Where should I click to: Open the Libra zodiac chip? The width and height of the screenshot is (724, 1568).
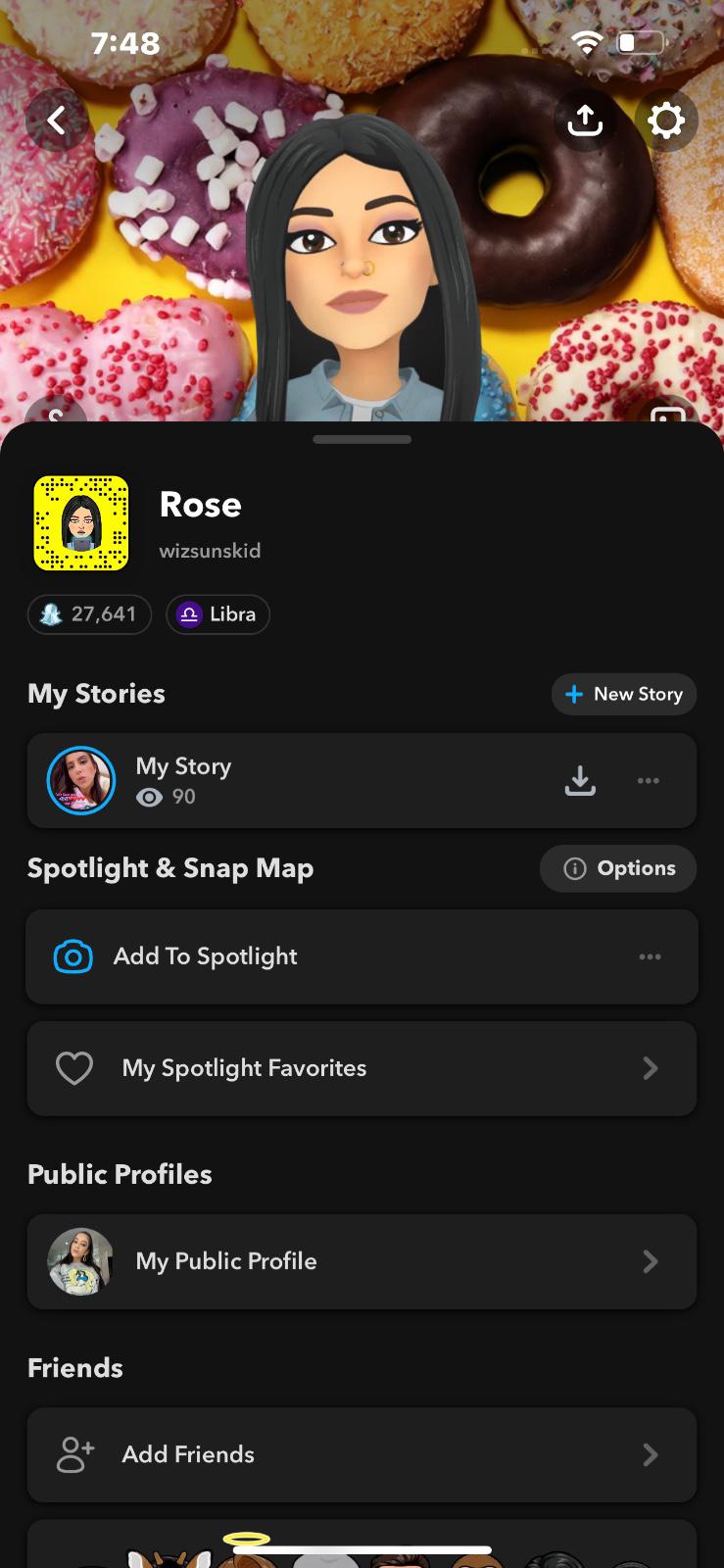217,614
